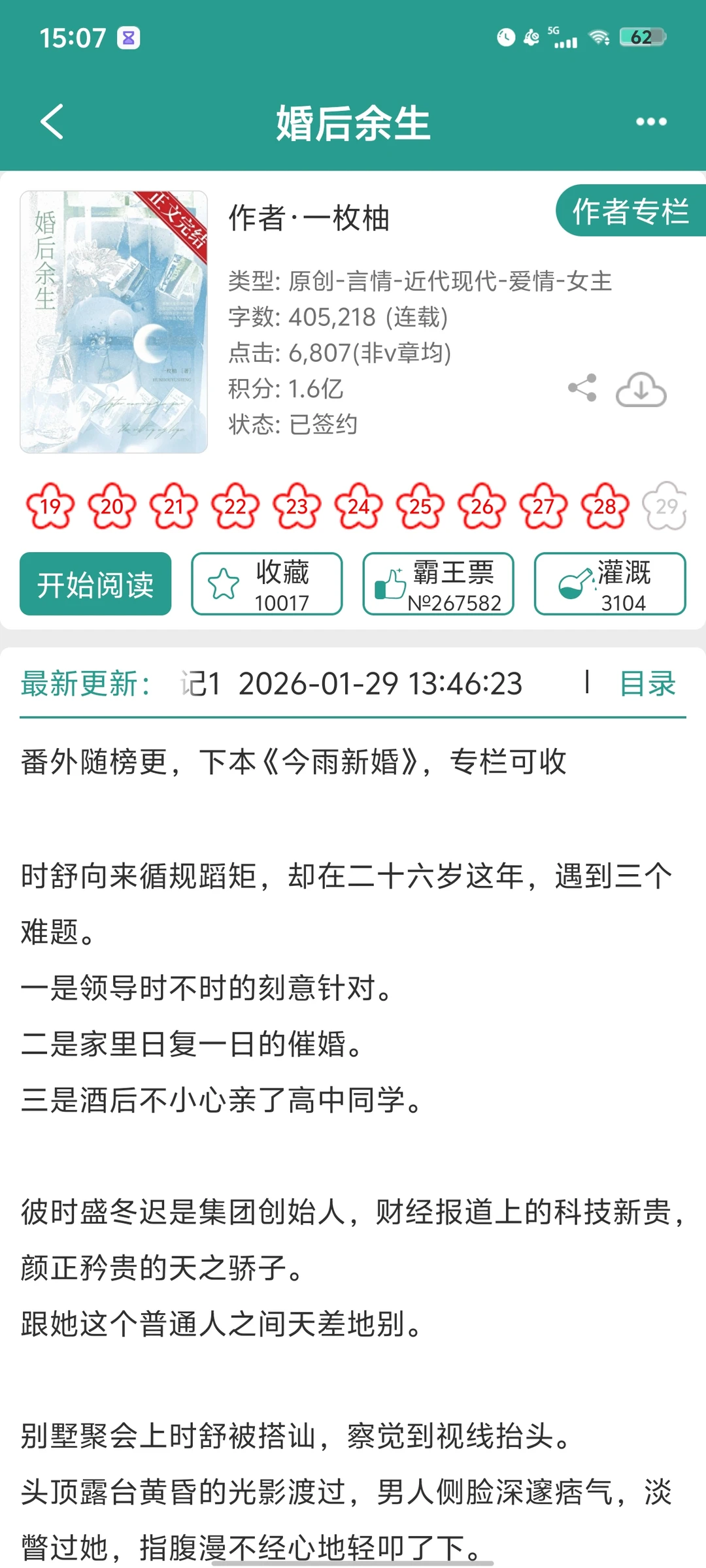This screenshot has width=706, height=1568.
Task: Tap the grey unclaimed stamp 29
Action: [666, 506]
